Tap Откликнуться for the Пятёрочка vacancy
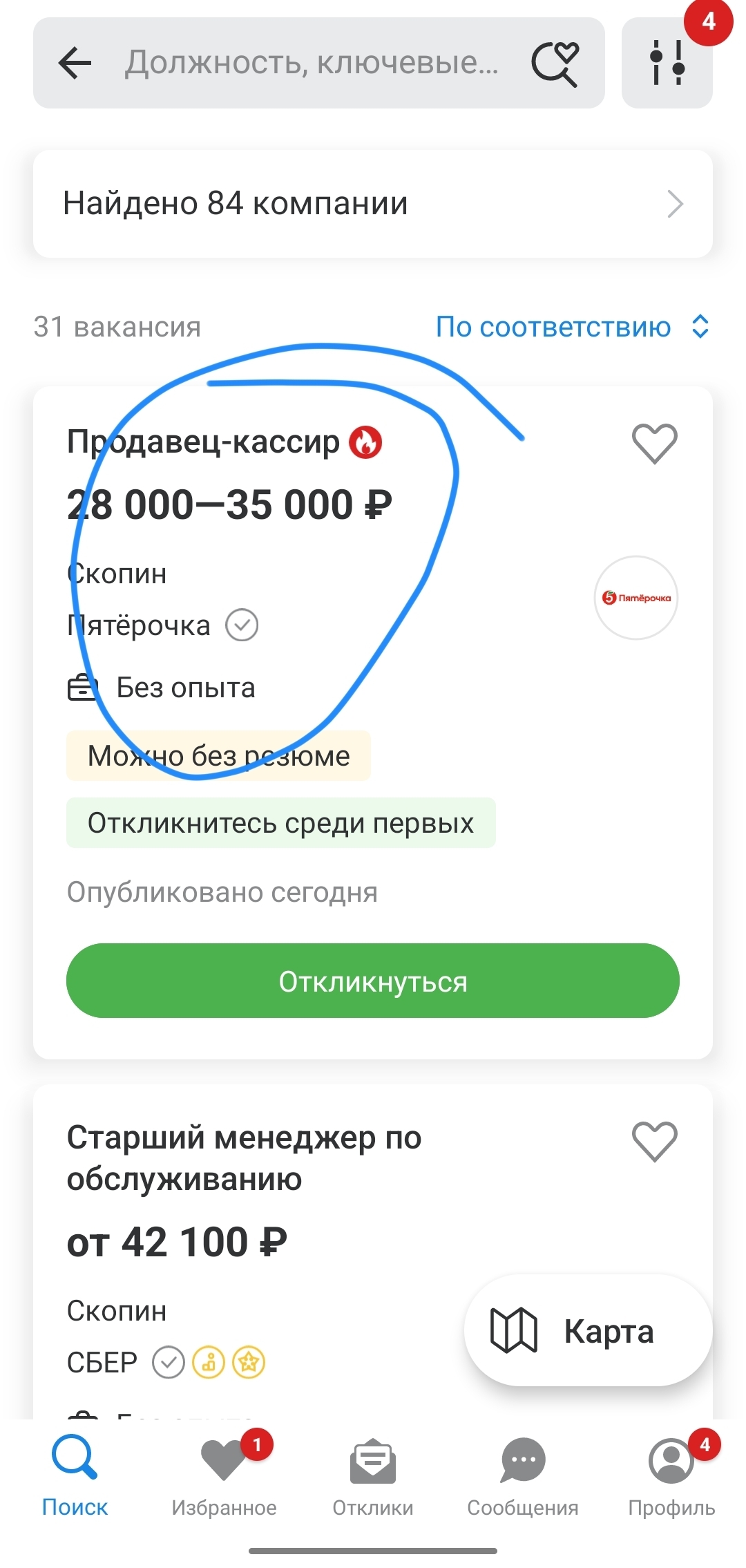 pos(372,980)
